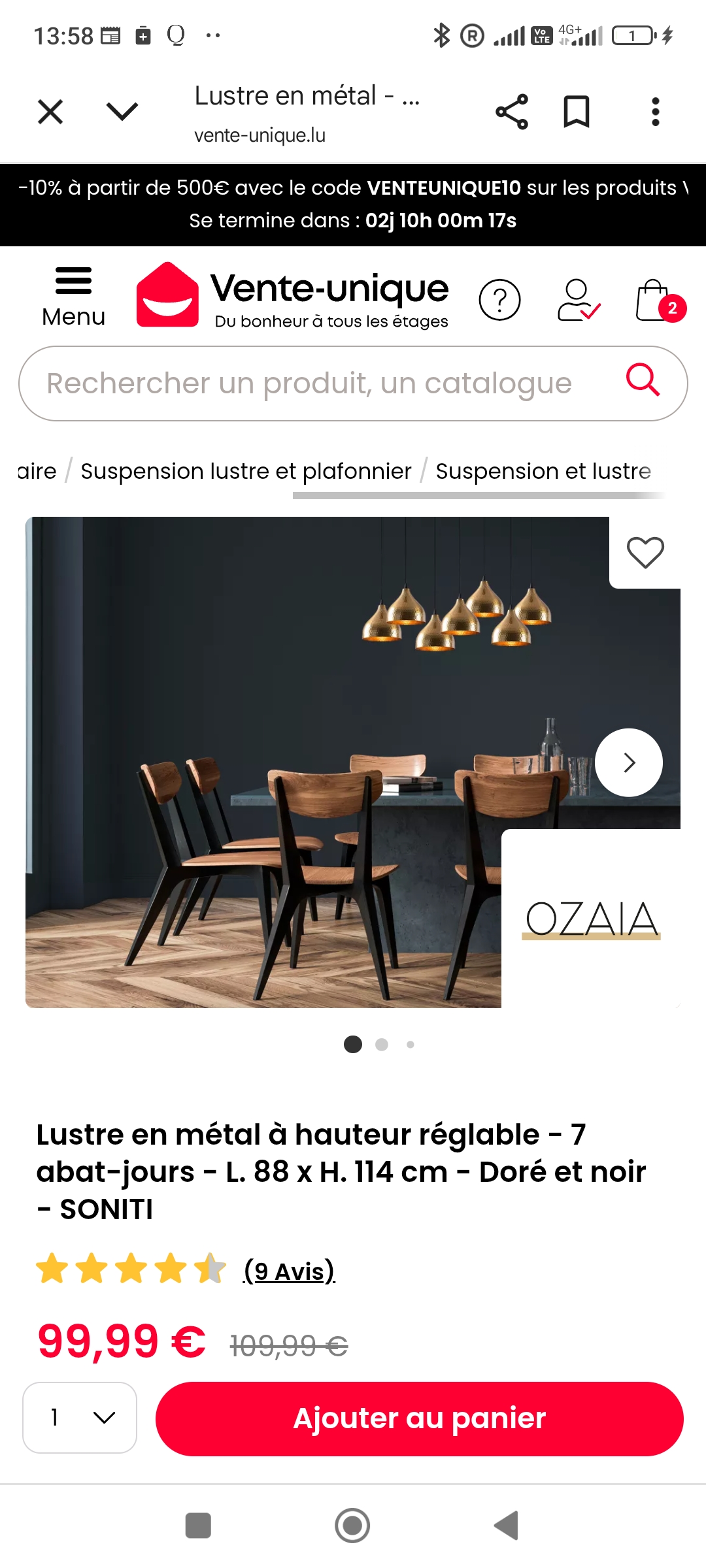The image size is (706, 1568).
Task: Add the chandelier to favorites
Action: click(x=645, y=553)
